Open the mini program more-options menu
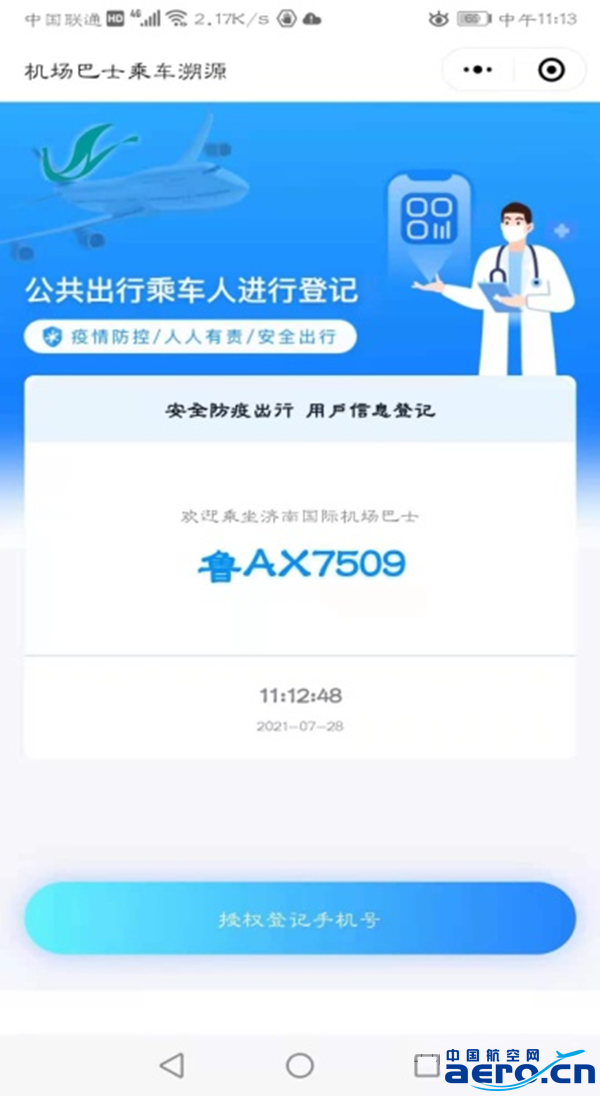The height and width of the screenshot is (1096, 600). [479, 70]
